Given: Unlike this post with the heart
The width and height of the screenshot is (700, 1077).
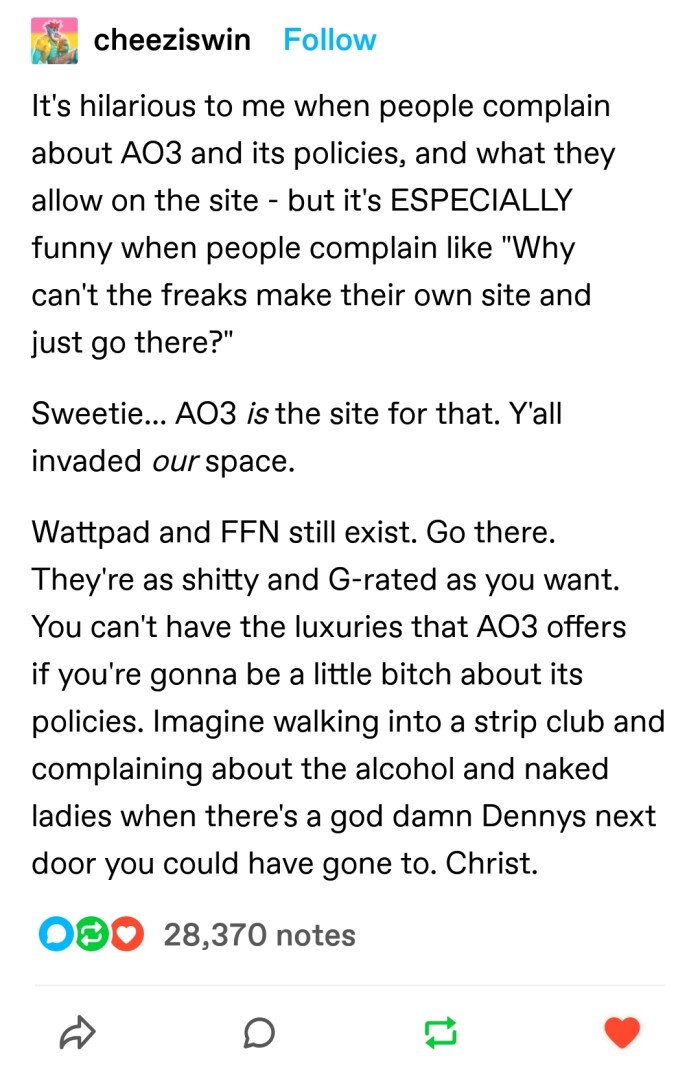Looking at the screenshot, I should point(622,1032).
